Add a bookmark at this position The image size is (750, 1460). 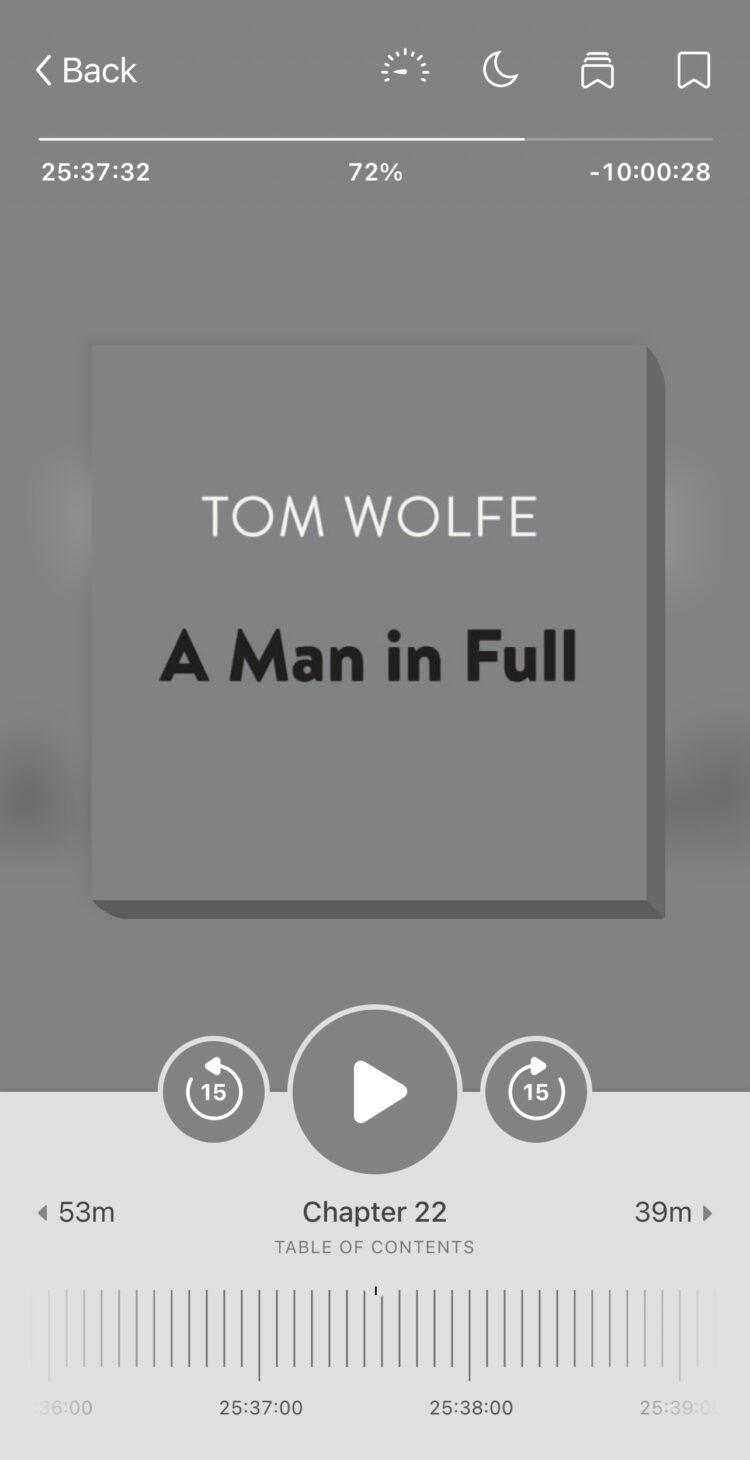click(x=693, y=70)
